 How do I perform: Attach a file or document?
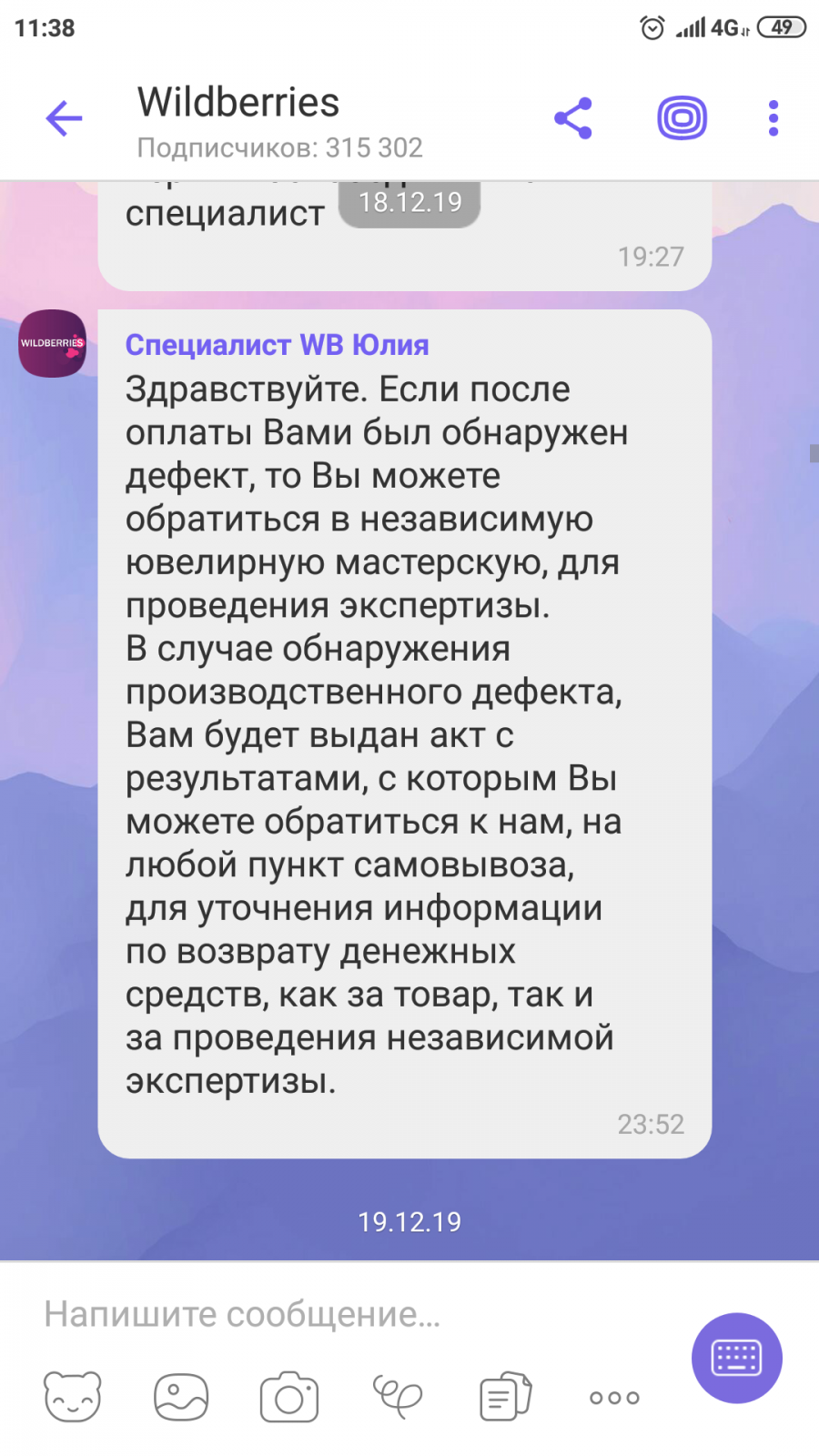(506, 1396)
